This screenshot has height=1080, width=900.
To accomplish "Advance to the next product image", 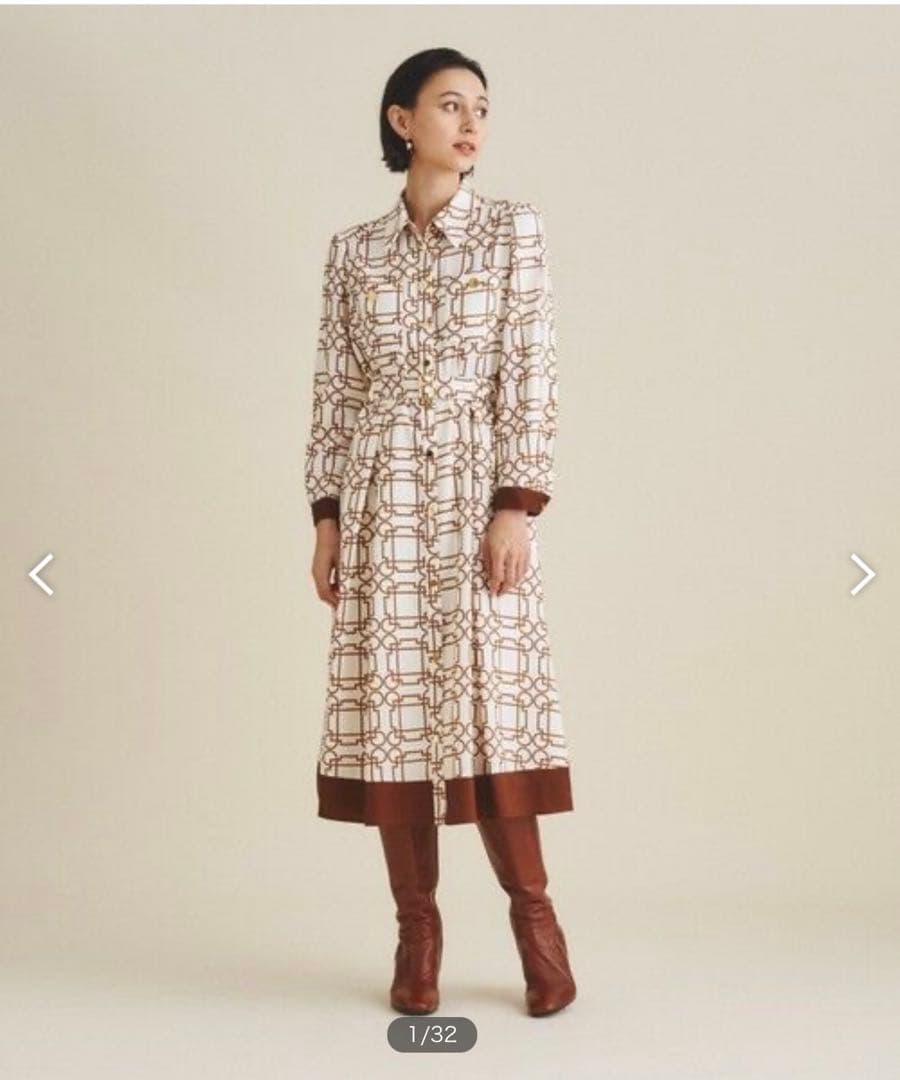I will [862, 574].
